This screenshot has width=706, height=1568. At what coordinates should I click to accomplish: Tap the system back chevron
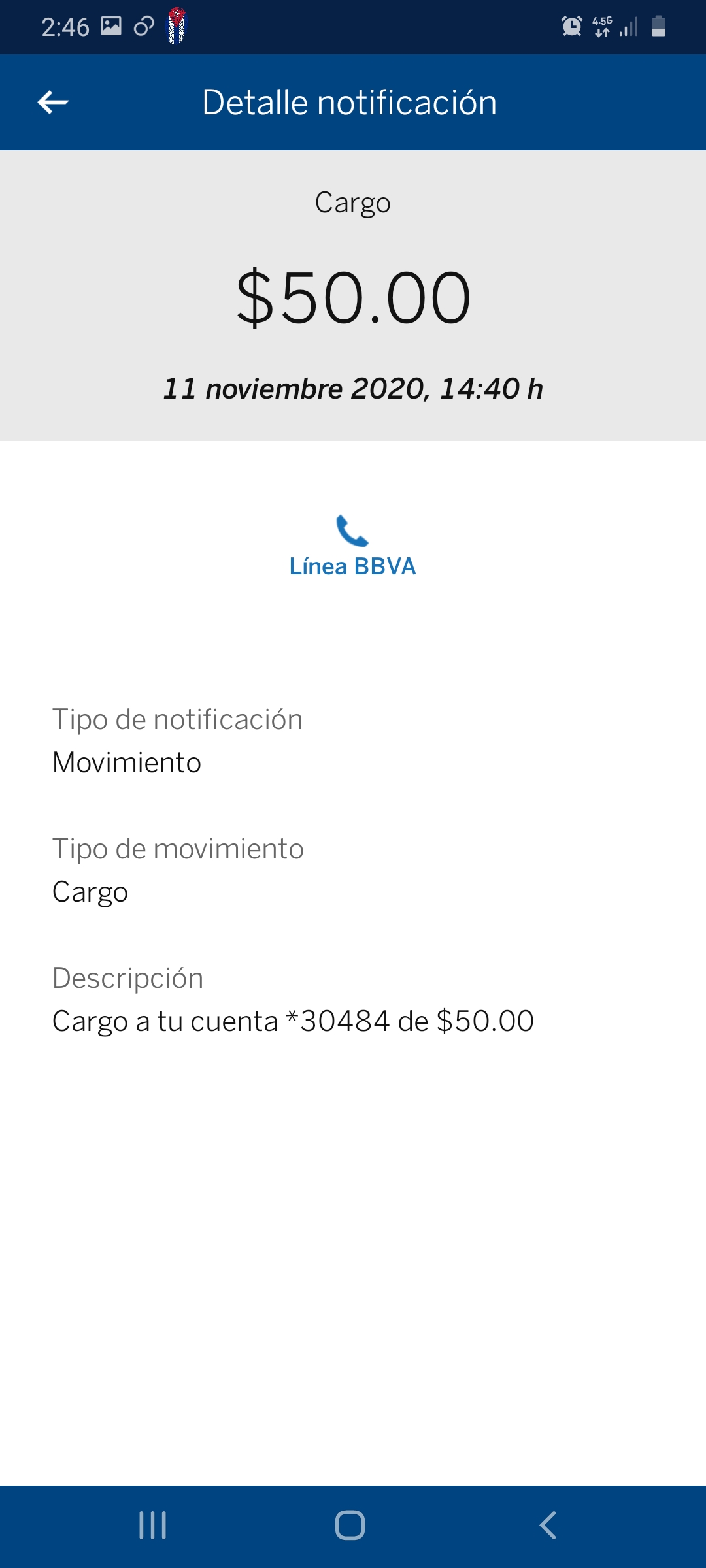(548, 1526)
